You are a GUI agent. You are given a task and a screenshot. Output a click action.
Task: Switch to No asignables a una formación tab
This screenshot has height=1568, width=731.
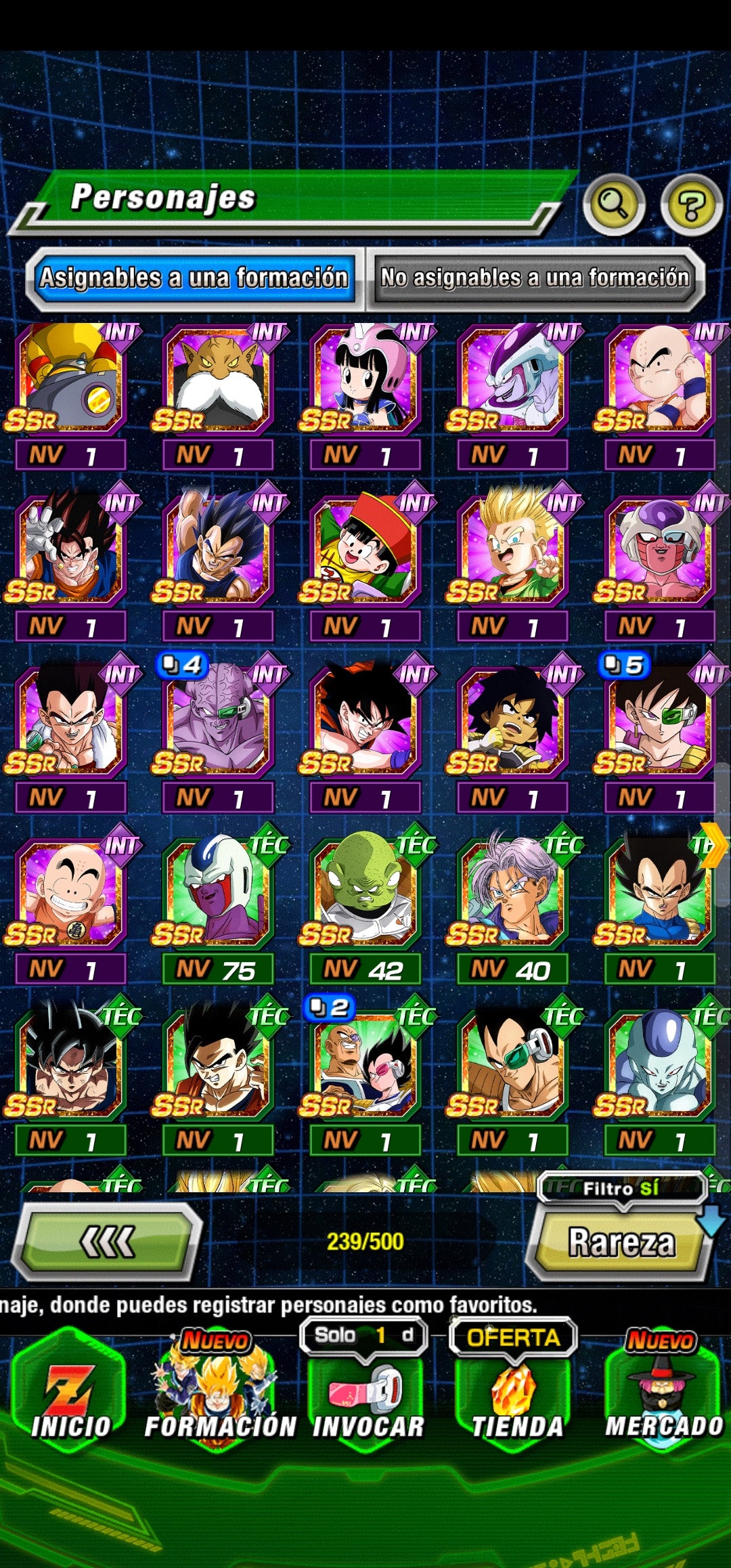[535, 278]
